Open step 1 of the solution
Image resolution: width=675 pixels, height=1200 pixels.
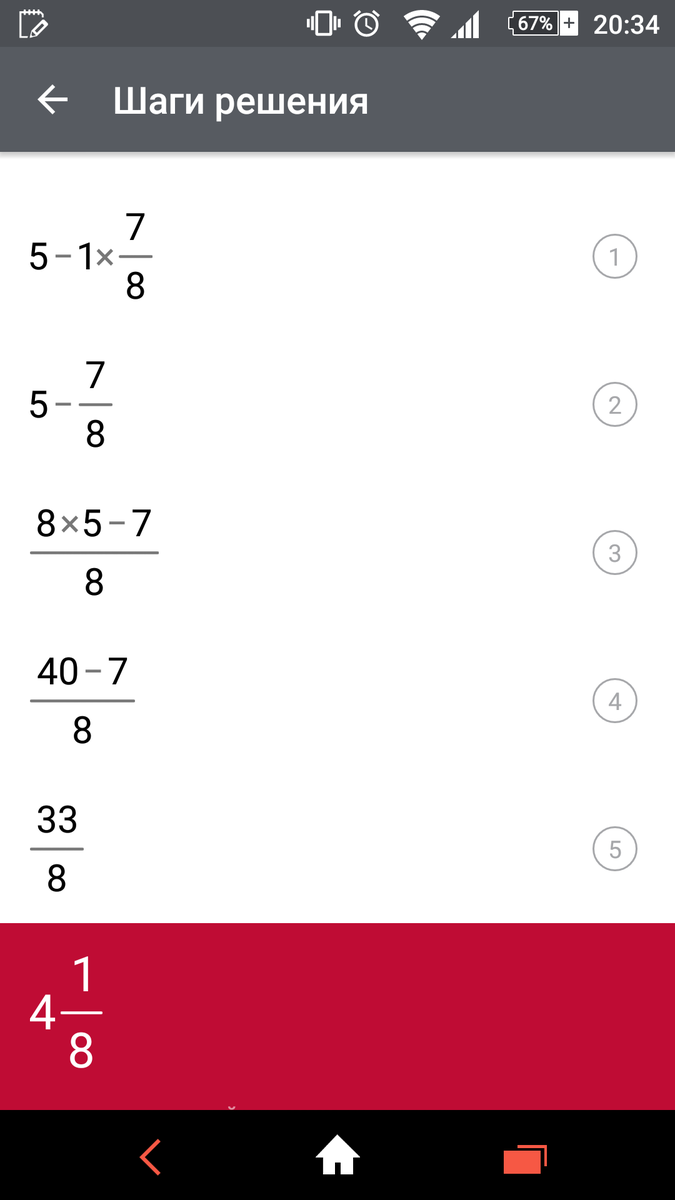pos(614,258)
